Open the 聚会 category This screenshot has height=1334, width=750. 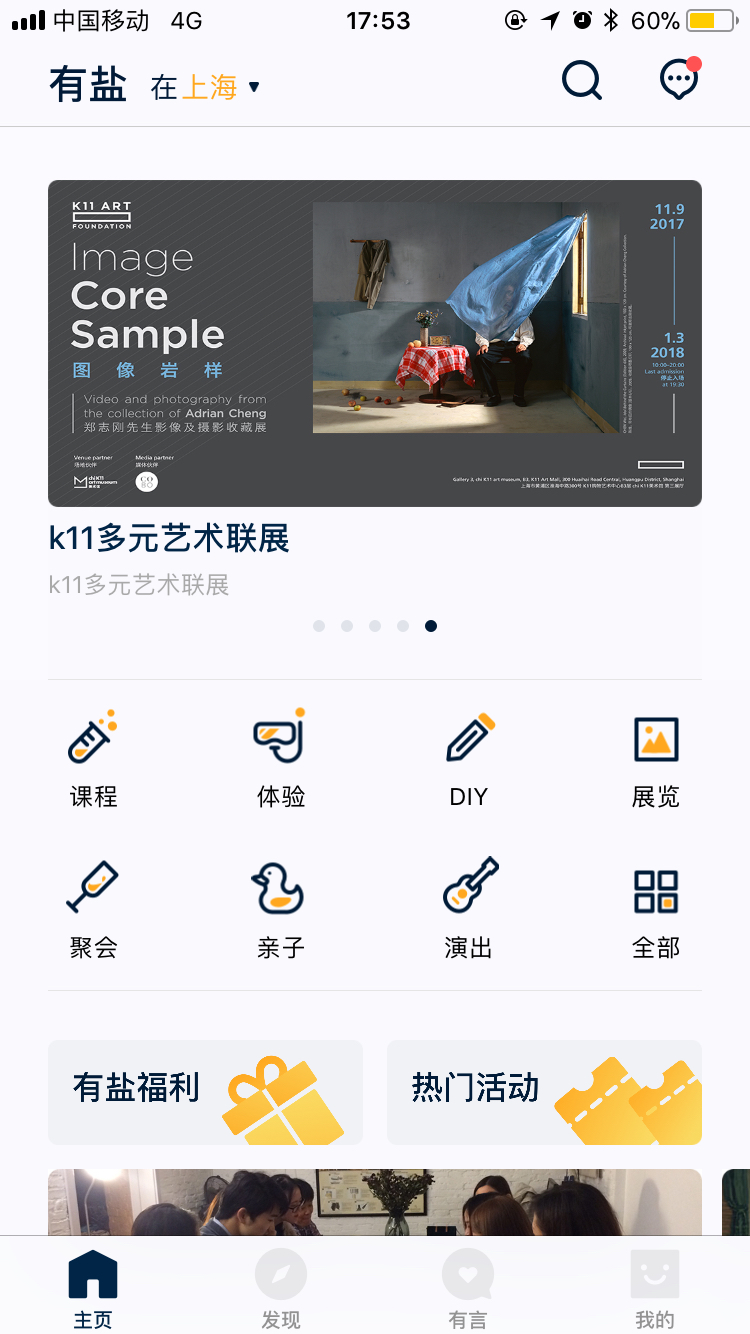(93, 909)
